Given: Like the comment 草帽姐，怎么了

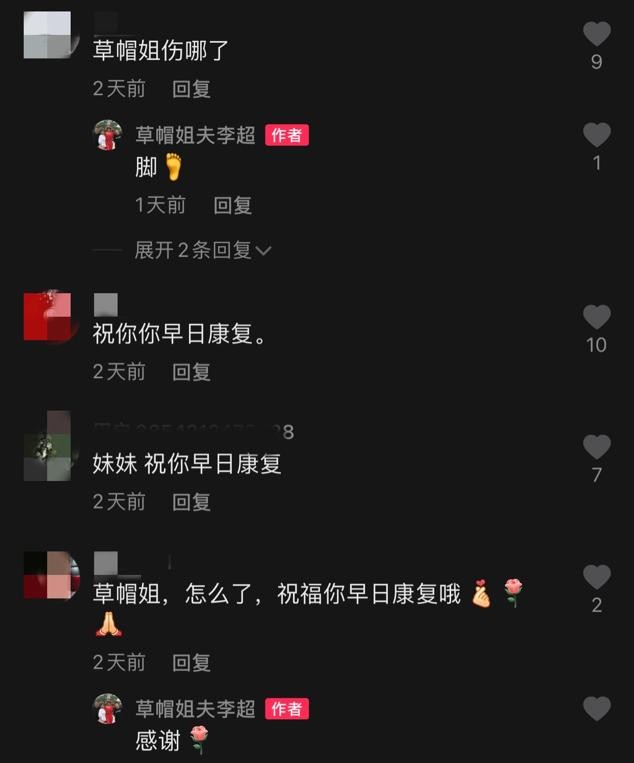Looking at the screenshot, I should pos(596,577).
